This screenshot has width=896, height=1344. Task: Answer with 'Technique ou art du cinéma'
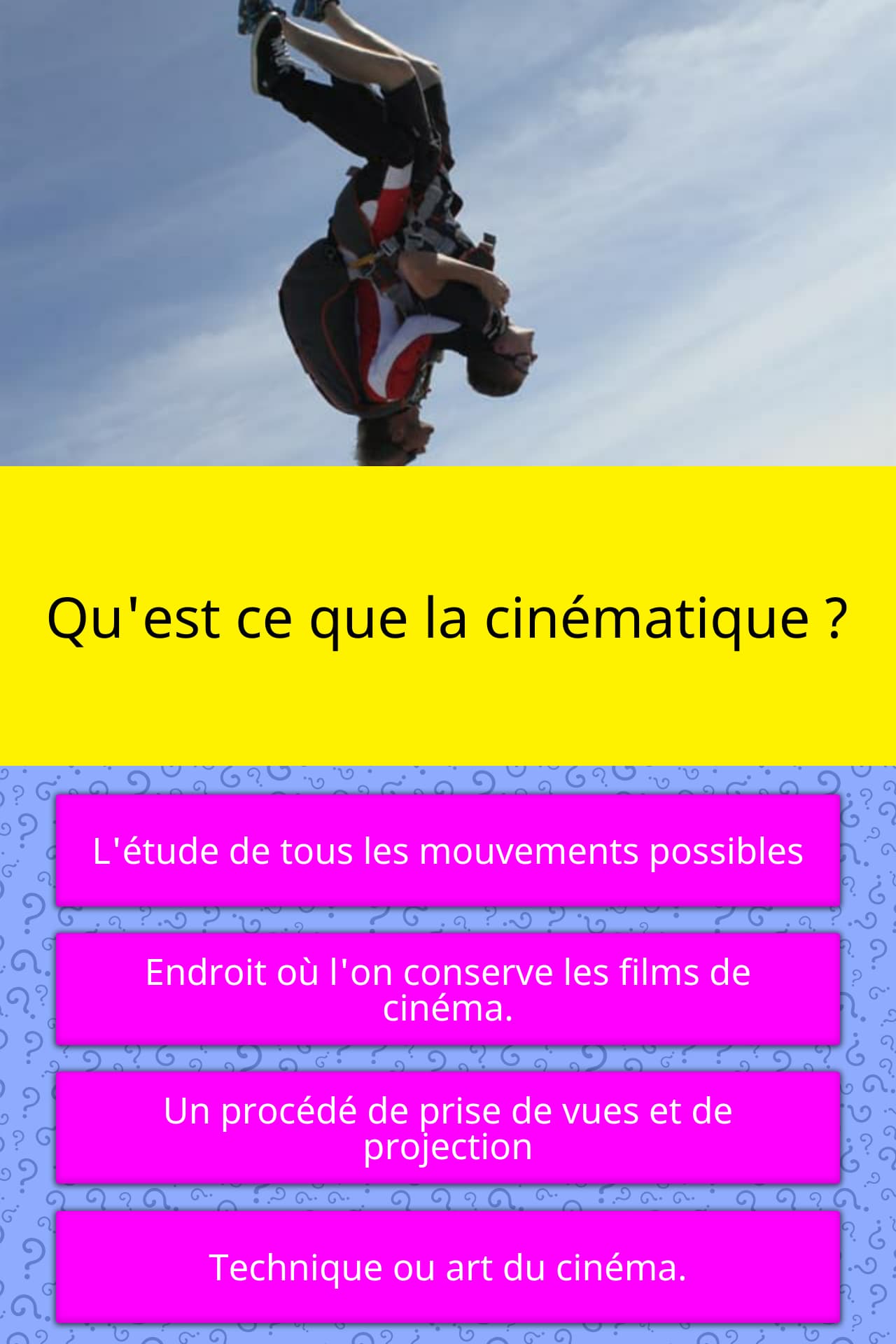448,1267
